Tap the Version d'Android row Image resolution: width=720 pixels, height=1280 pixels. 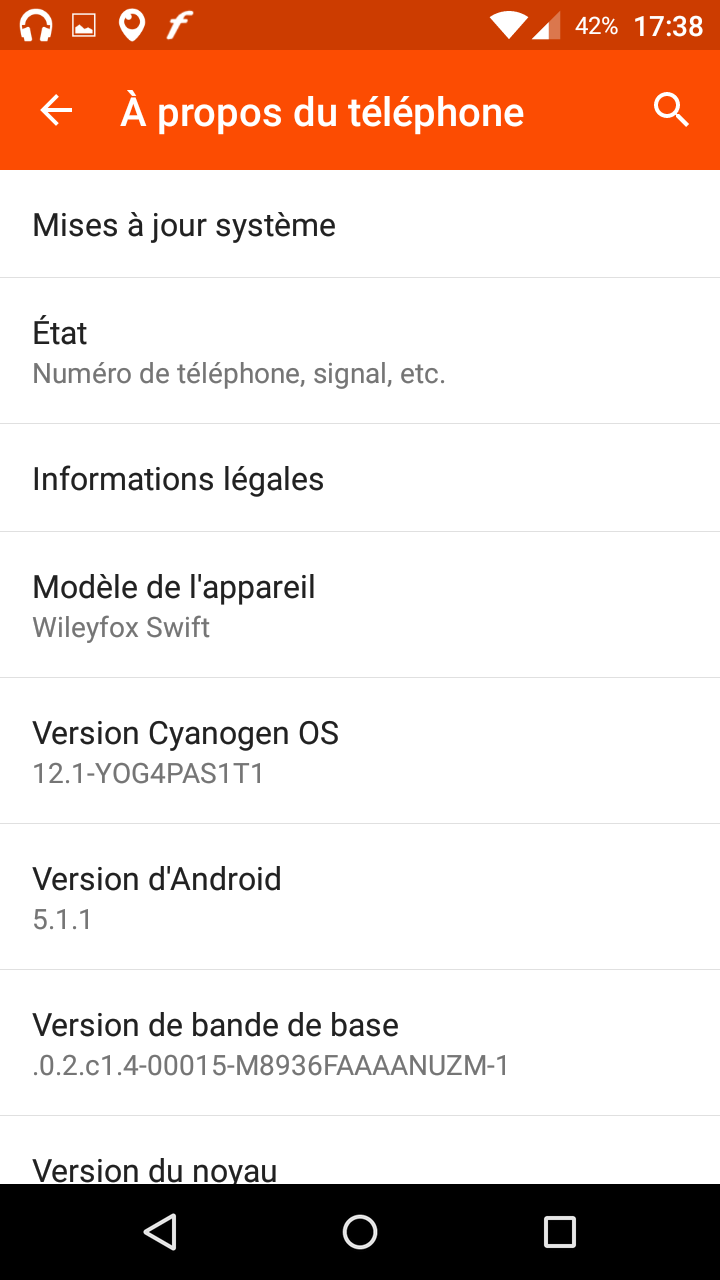[360, 897]
